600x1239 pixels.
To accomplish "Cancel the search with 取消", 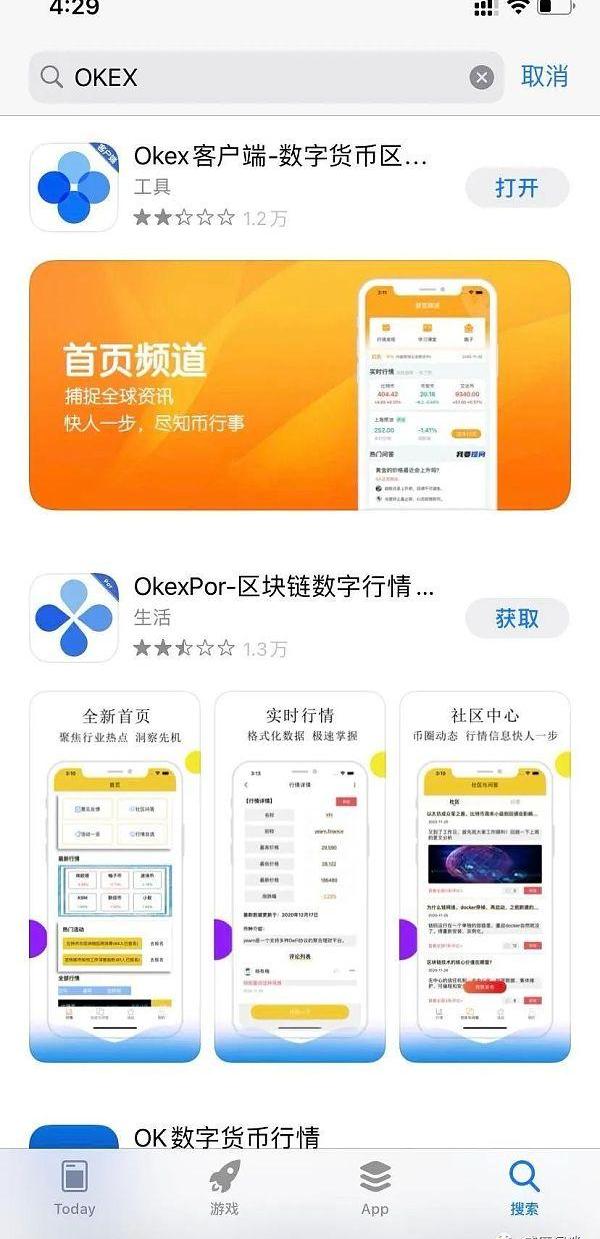I will click(x=545, y=76).
